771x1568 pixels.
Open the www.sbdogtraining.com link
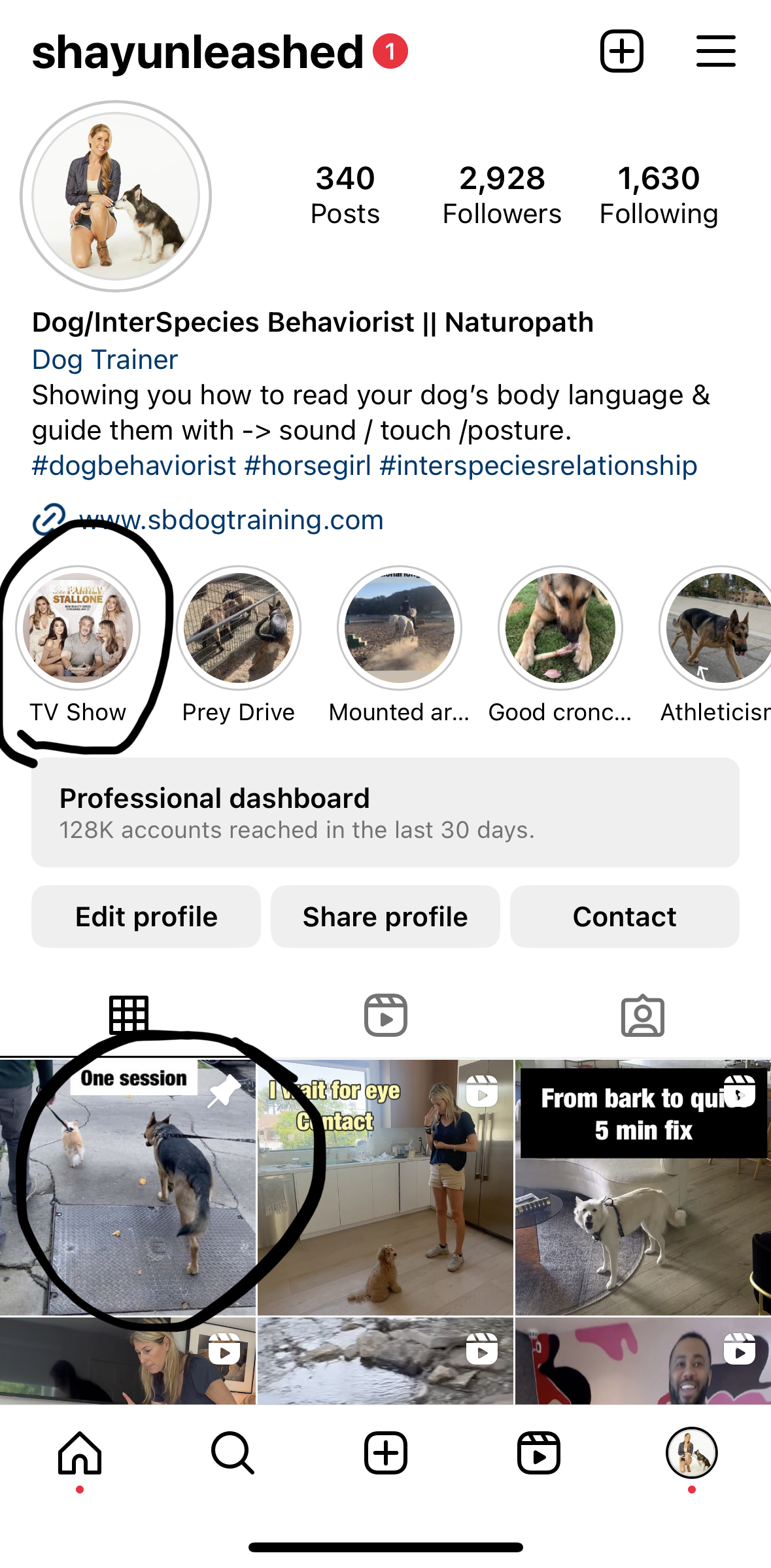tap(231, 520)
